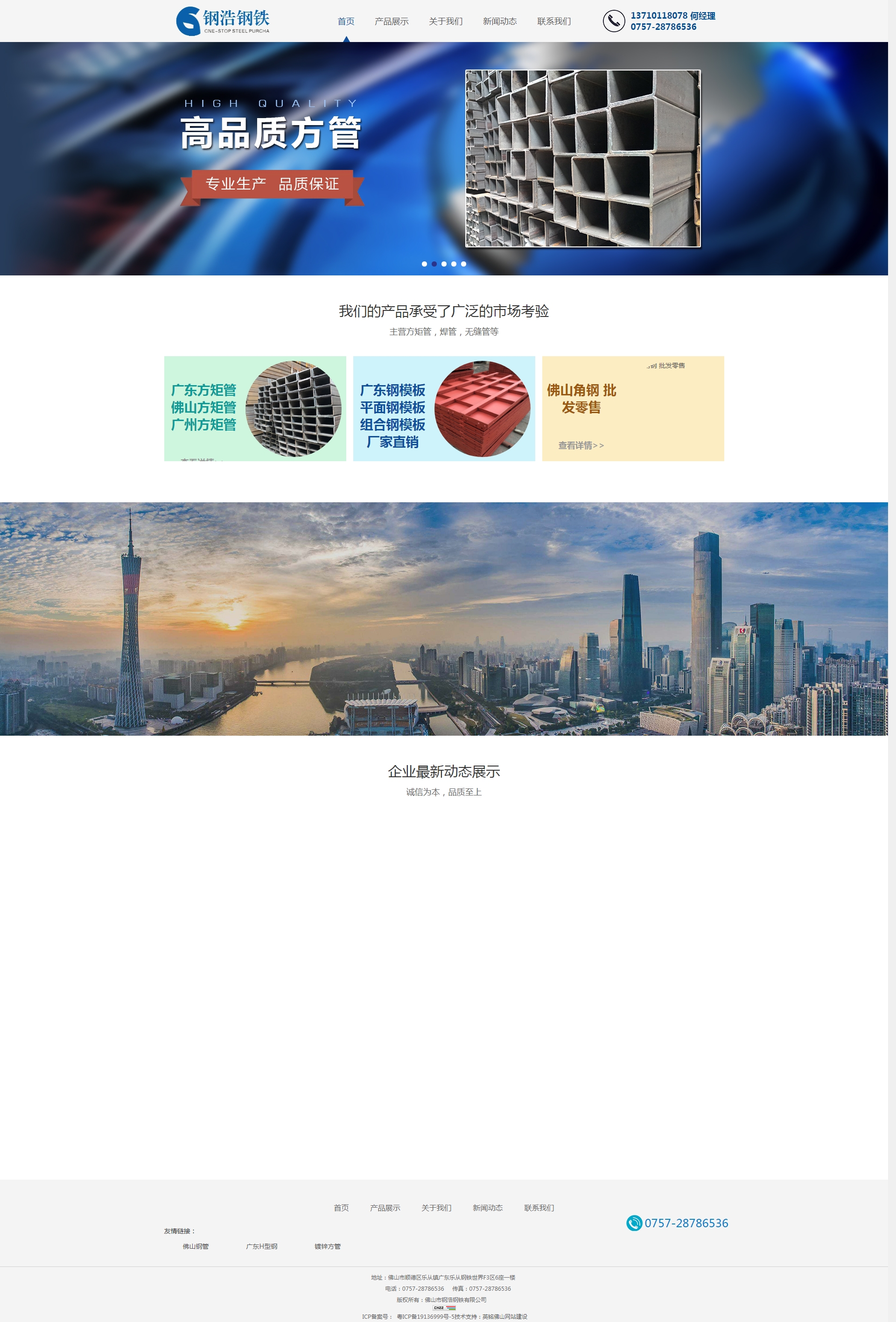The width and height of the screenshot is (896, 1322).
Task: Open 新闻动态 from the header menu
Action: (x=499, y=21)
